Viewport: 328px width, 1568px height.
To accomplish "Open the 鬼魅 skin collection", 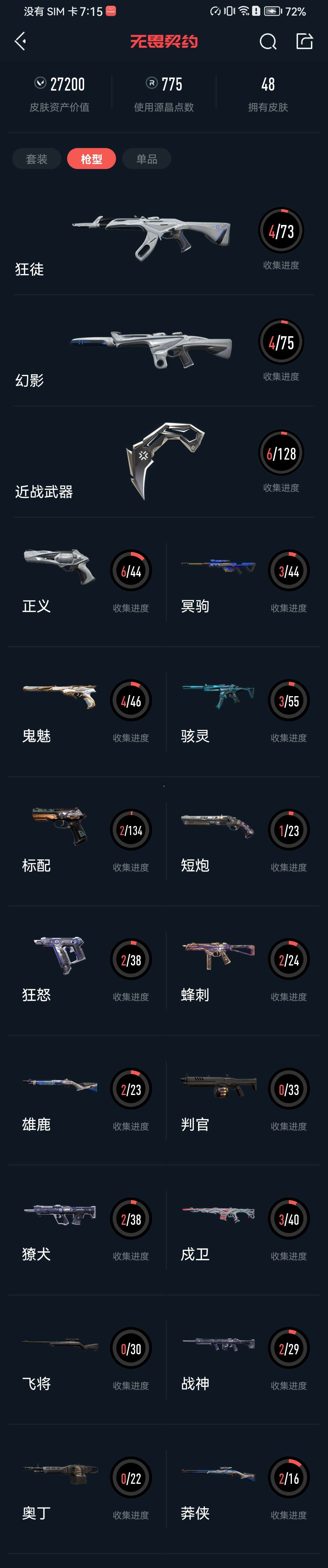I will pyautogui.click(x=85, y=711).
